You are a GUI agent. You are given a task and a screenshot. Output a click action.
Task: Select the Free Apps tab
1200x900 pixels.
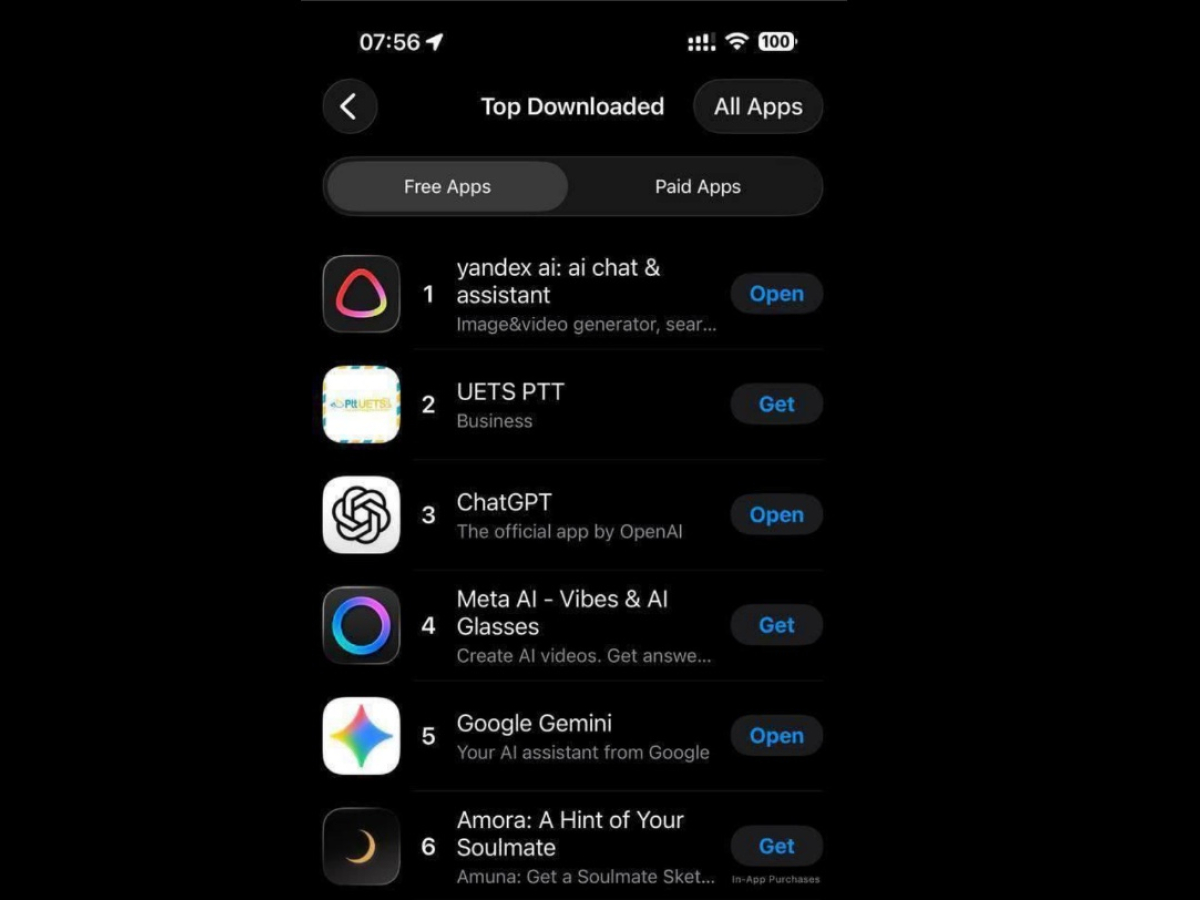click(447, 187)
